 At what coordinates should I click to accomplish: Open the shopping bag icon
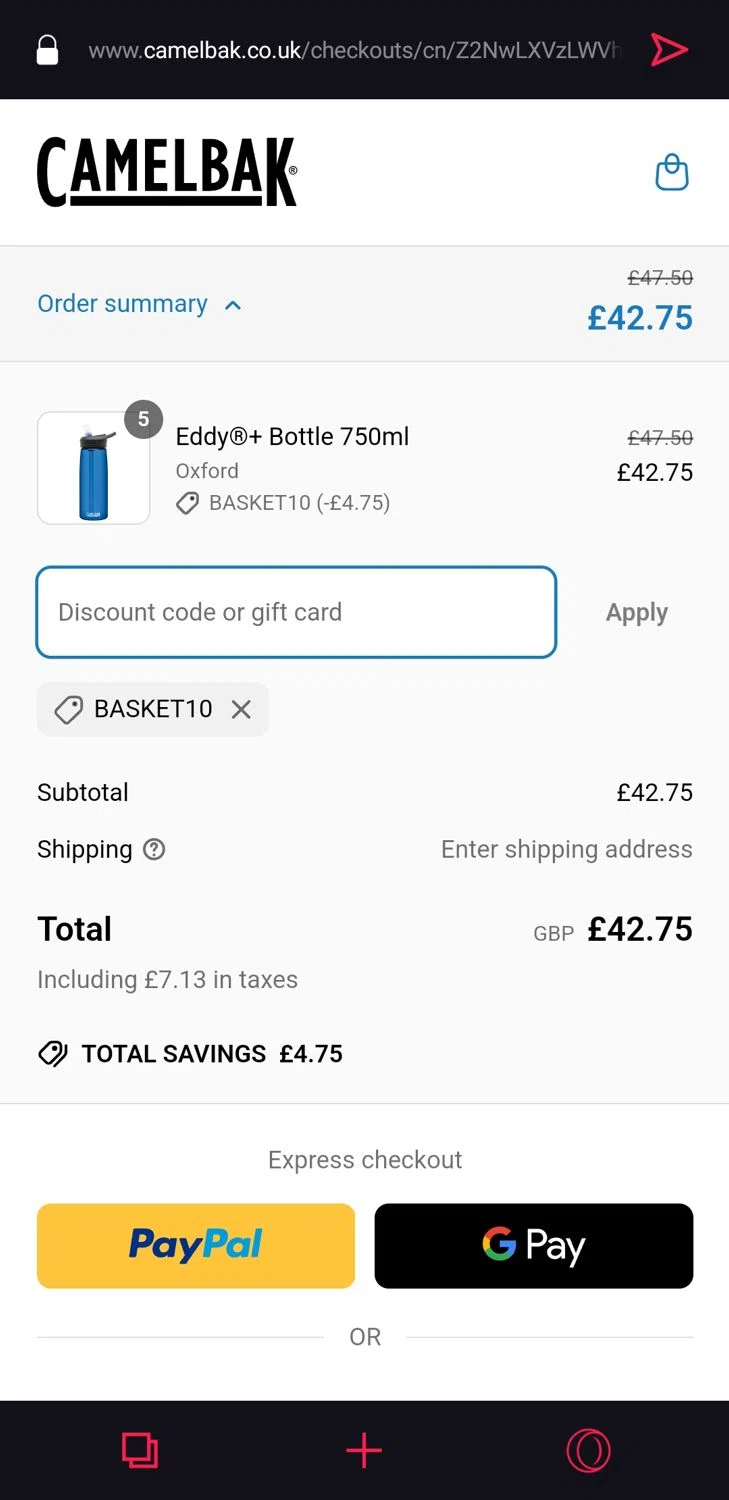pyautogui.click(x=671, y=172)
